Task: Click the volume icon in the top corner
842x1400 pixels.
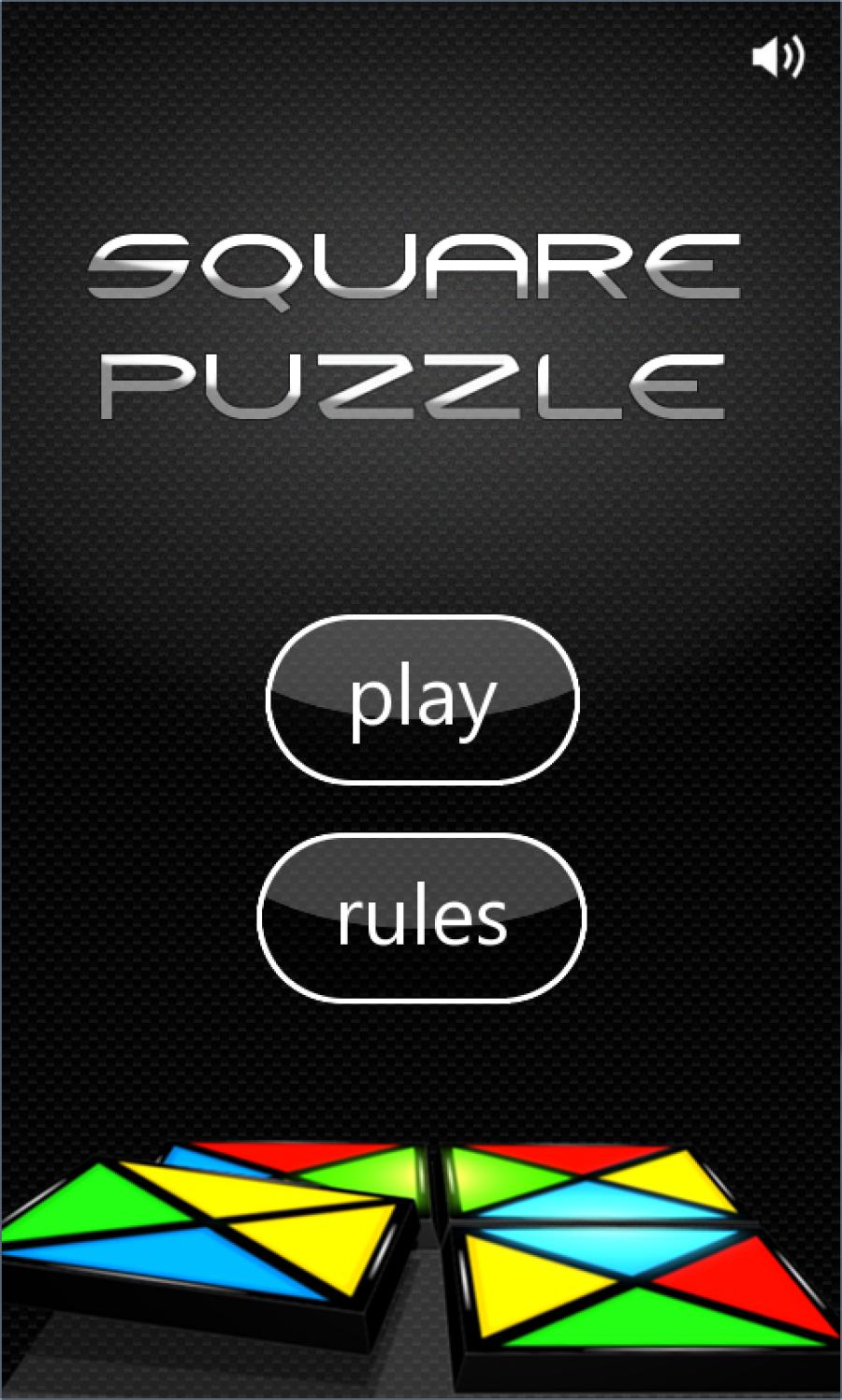Action: [778, 56]
